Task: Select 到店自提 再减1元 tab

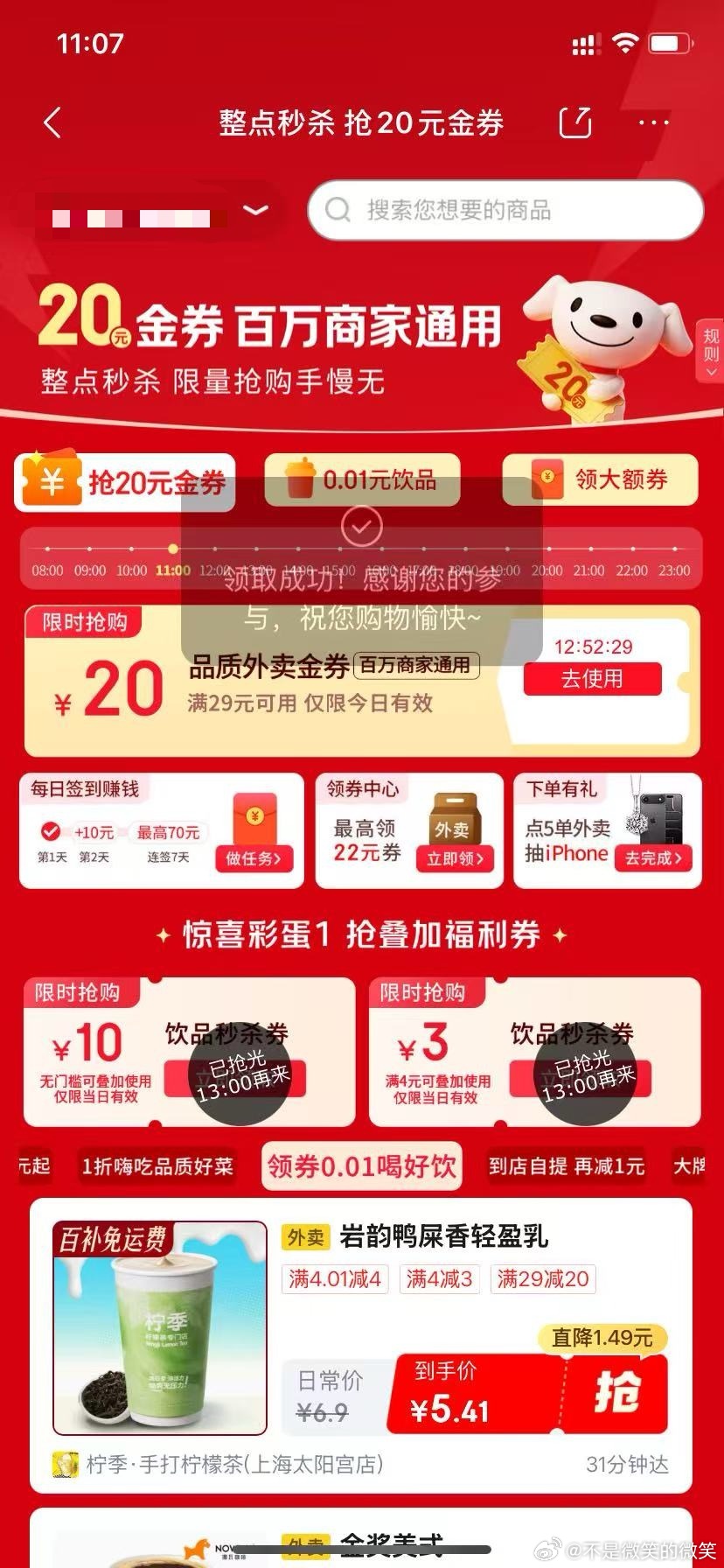Action: tap(566, 1166)
